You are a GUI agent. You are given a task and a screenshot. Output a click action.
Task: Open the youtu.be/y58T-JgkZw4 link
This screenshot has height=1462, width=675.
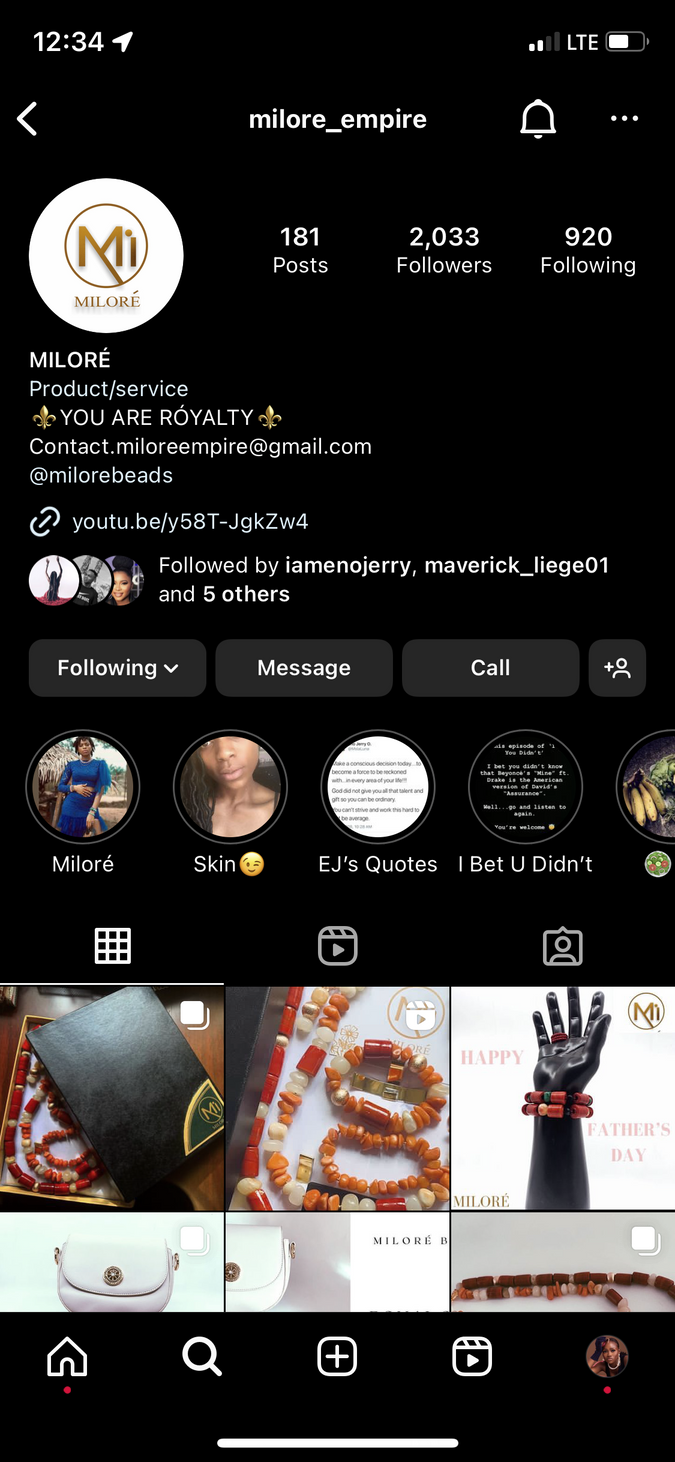(189, 521)
